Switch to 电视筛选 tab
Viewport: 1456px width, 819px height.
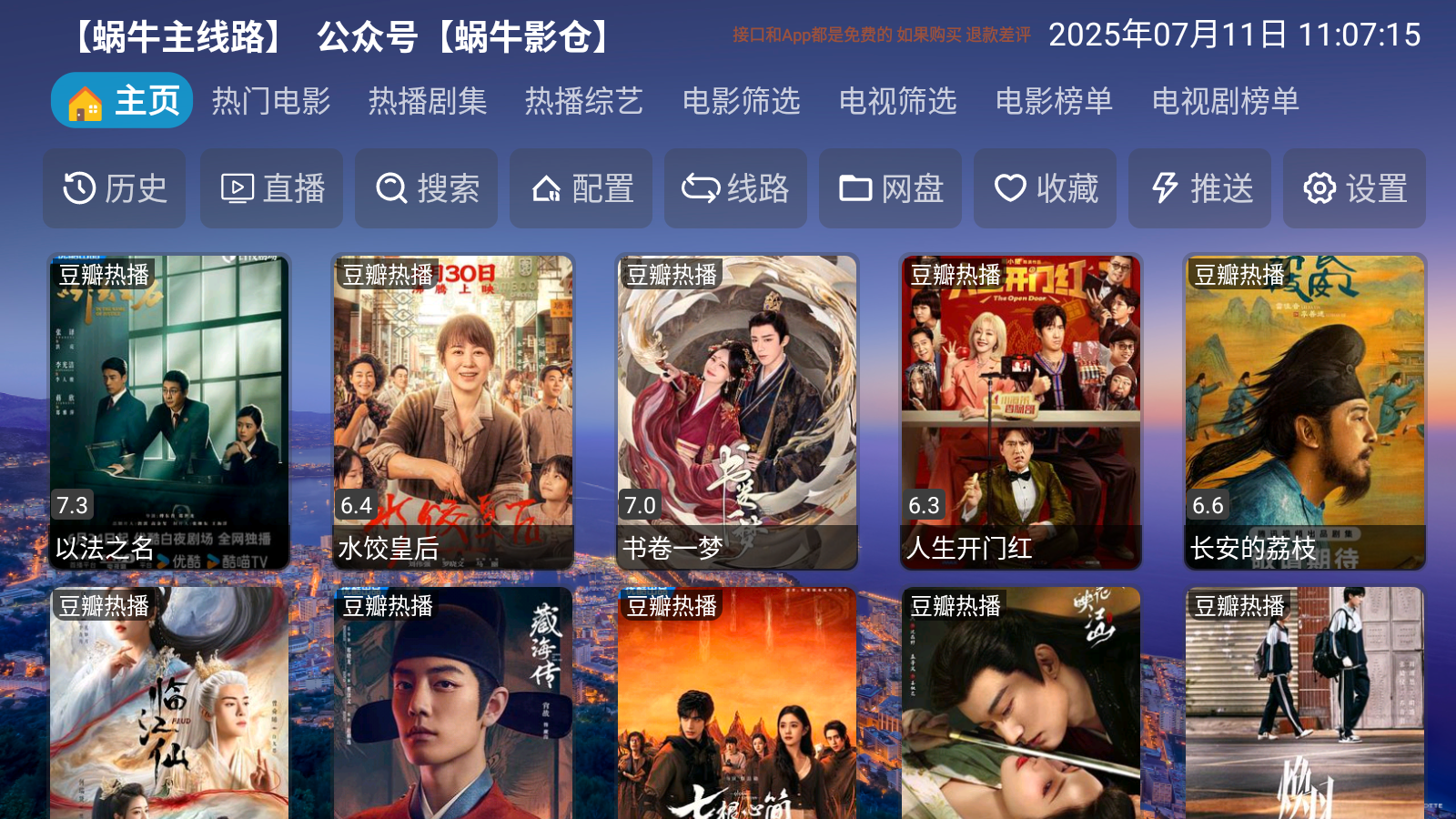click(898, 101)
